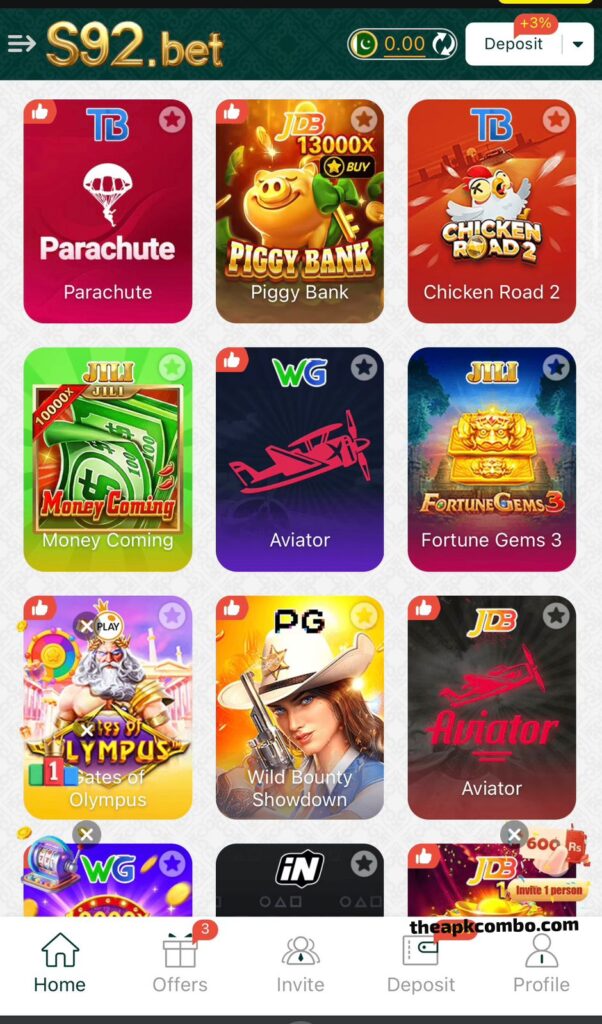The width and height of the screenshot is (602, 1024).
Task: Dismiss the invite 1 person popup
Action: [x=514, y=834]
